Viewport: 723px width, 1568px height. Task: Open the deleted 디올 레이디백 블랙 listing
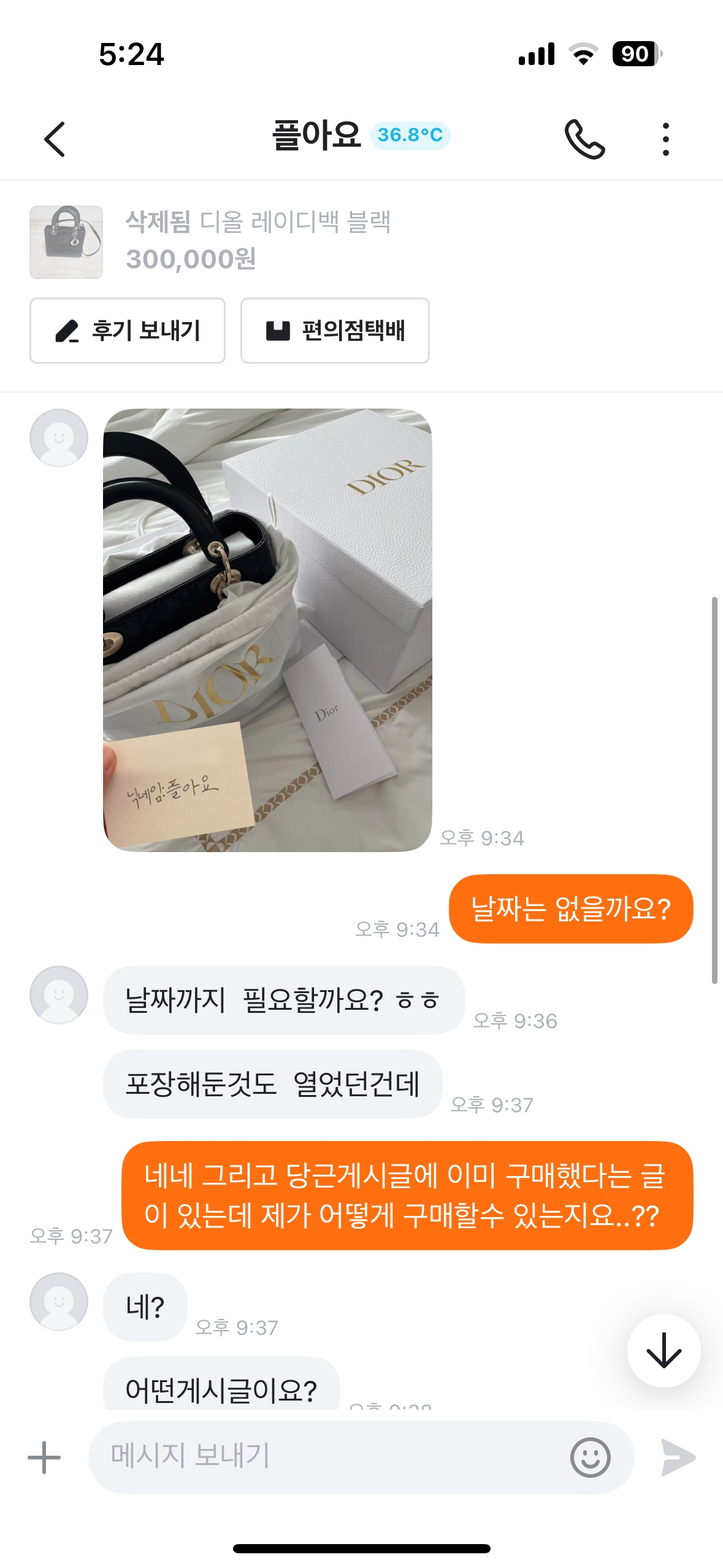tap(258, 241)
